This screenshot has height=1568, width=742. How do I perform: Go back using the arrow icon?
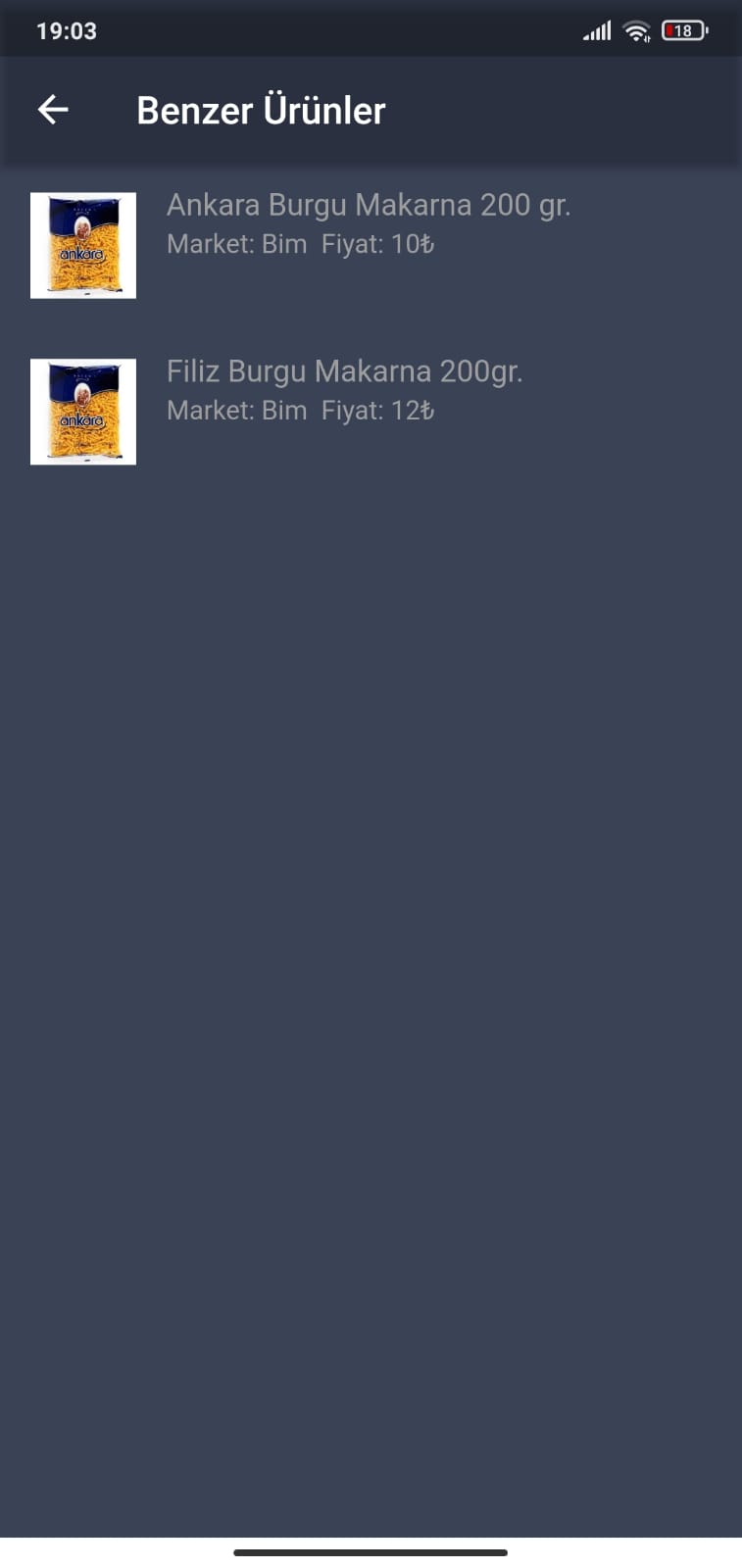(53, 110)
